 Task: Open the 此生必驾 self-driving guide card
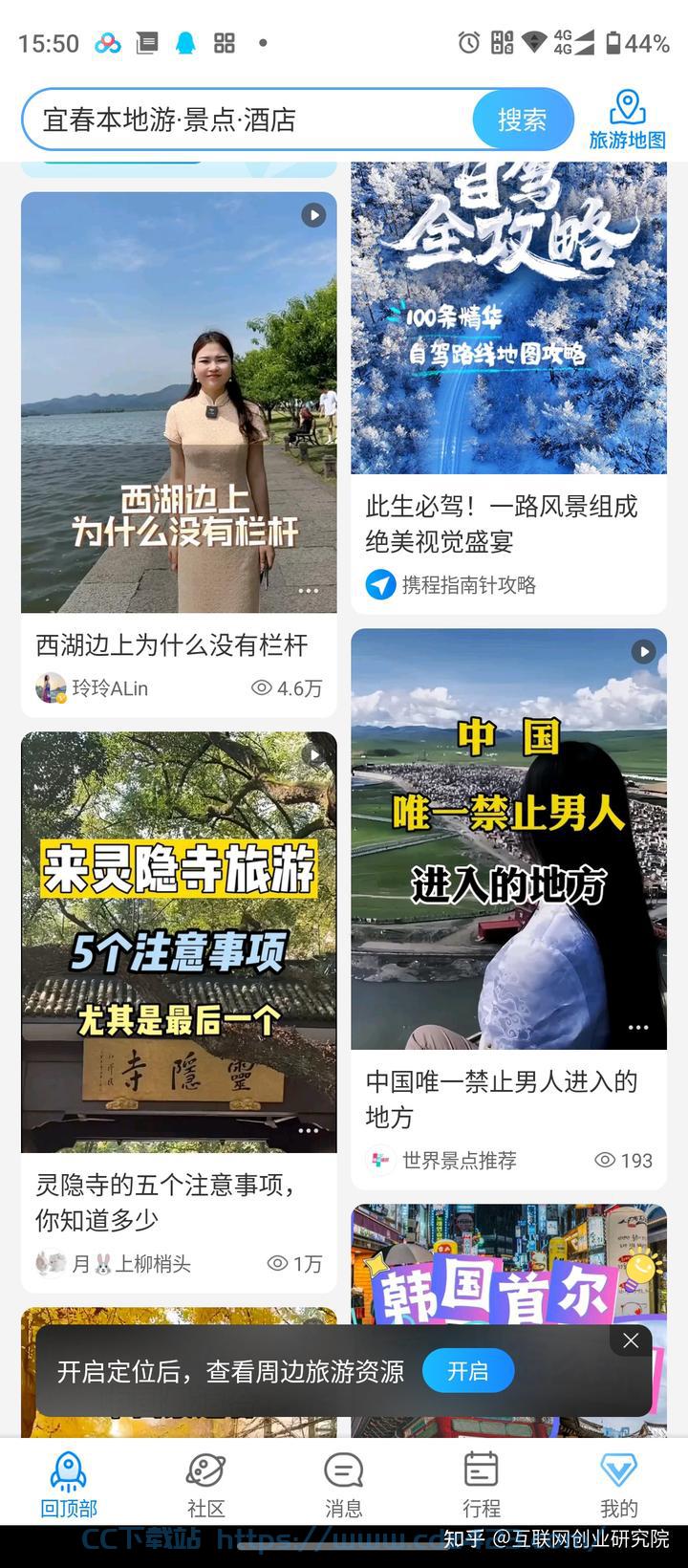coord(508,387)
